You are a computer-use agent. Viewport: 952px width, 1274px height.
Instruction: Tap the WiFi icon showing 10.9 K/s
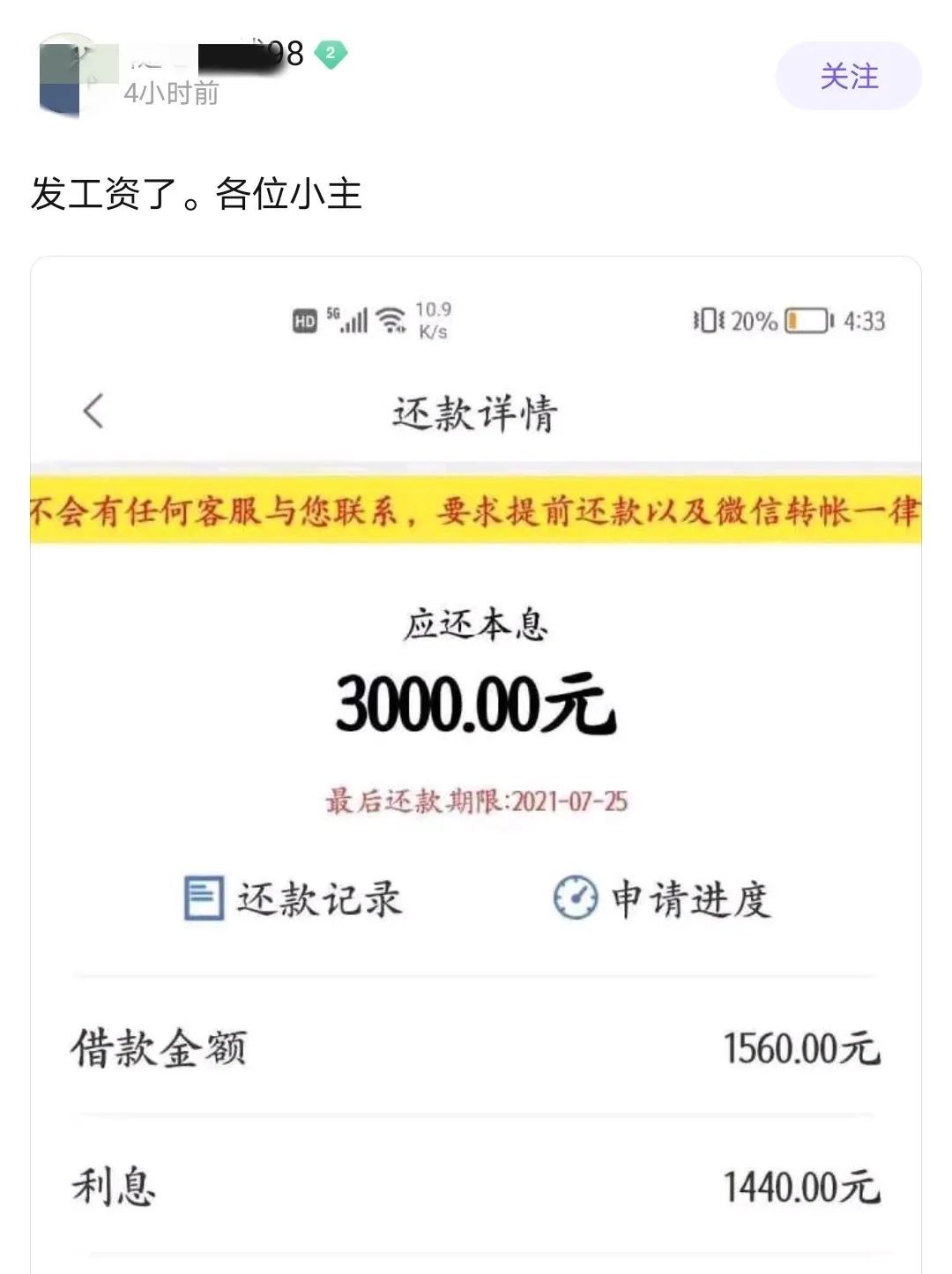pyautogui.click(x=390, y=320)
